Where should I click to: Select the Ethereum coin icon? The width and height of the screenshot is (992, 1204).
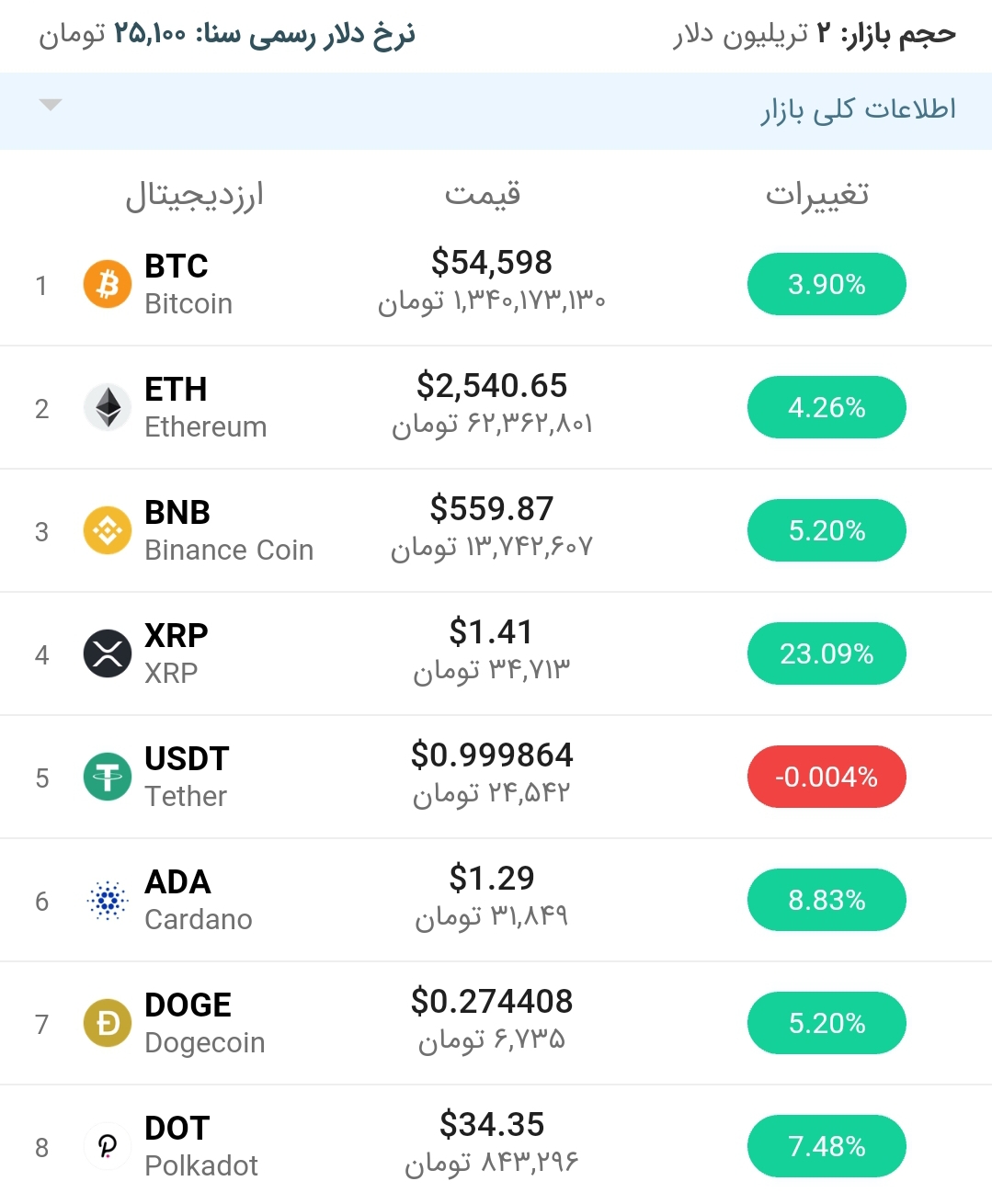[x=108, y=406]
